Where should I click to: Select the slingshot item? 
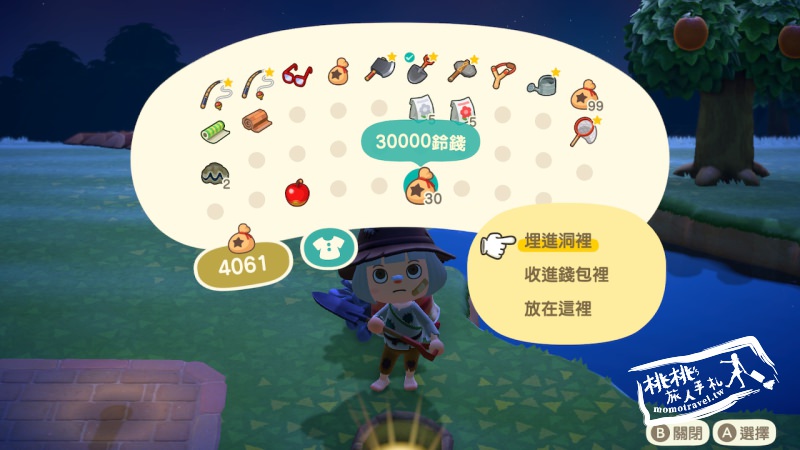503,72
